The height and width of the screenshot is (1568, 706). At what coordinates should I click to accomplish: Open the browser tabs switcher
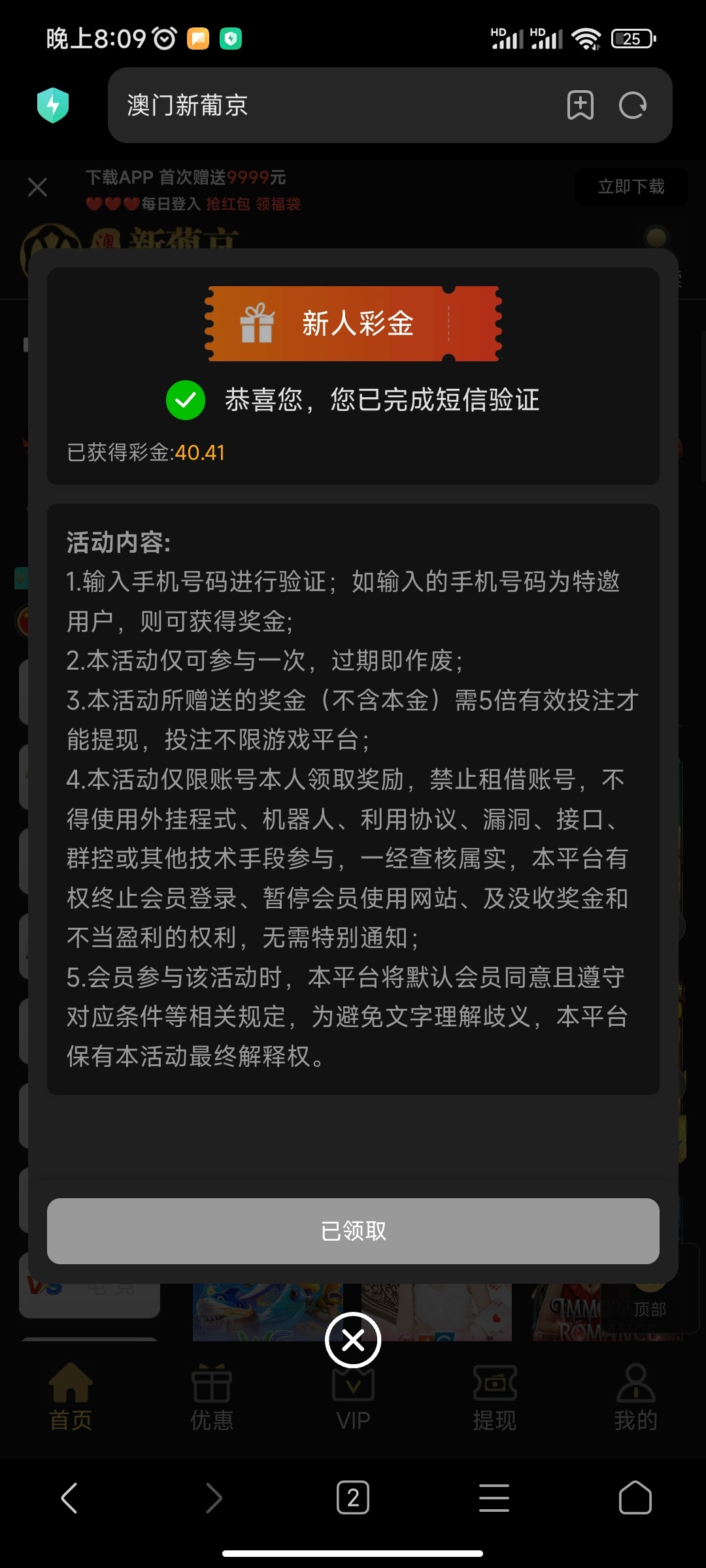click(x=353, y=1497)
